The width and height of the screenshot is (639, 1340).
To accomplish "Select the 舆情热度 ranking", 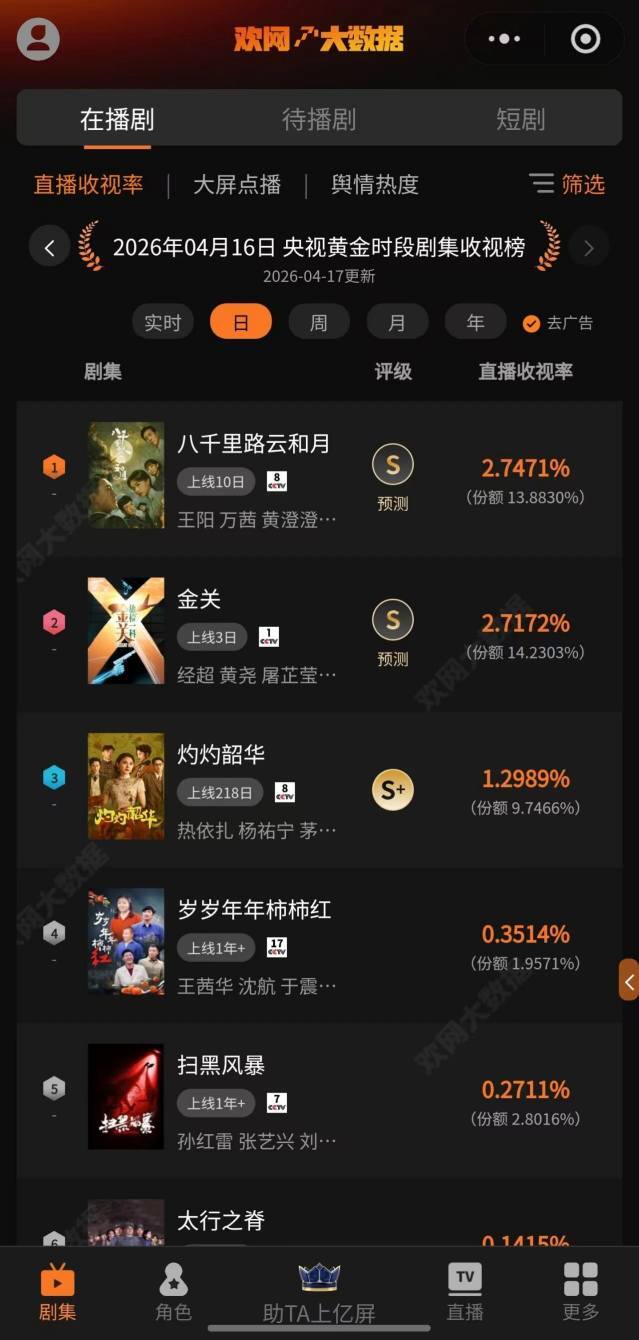I will [x=375, y=185].
